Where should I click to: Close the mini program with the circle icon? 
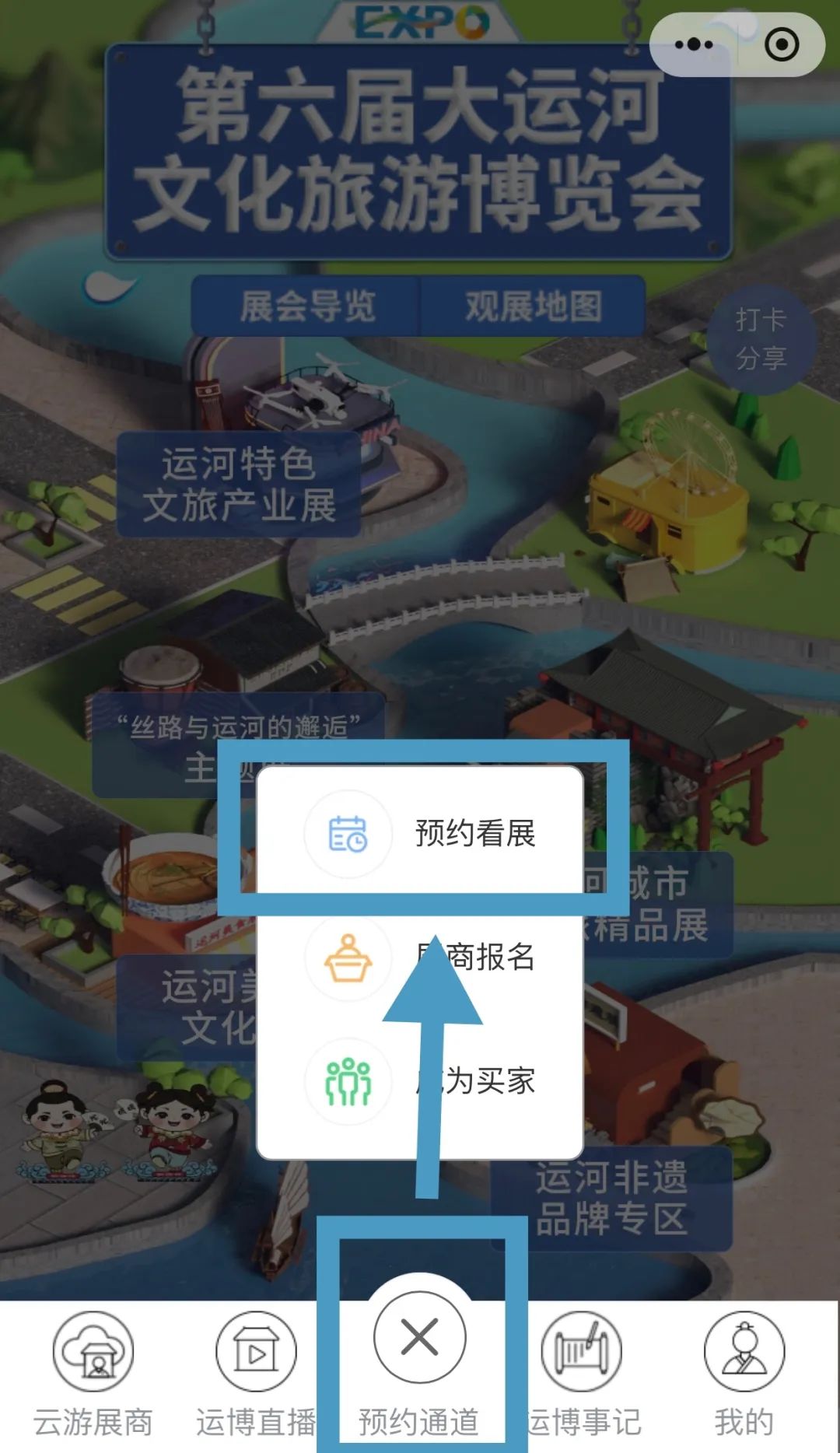(x=781, y=44)
